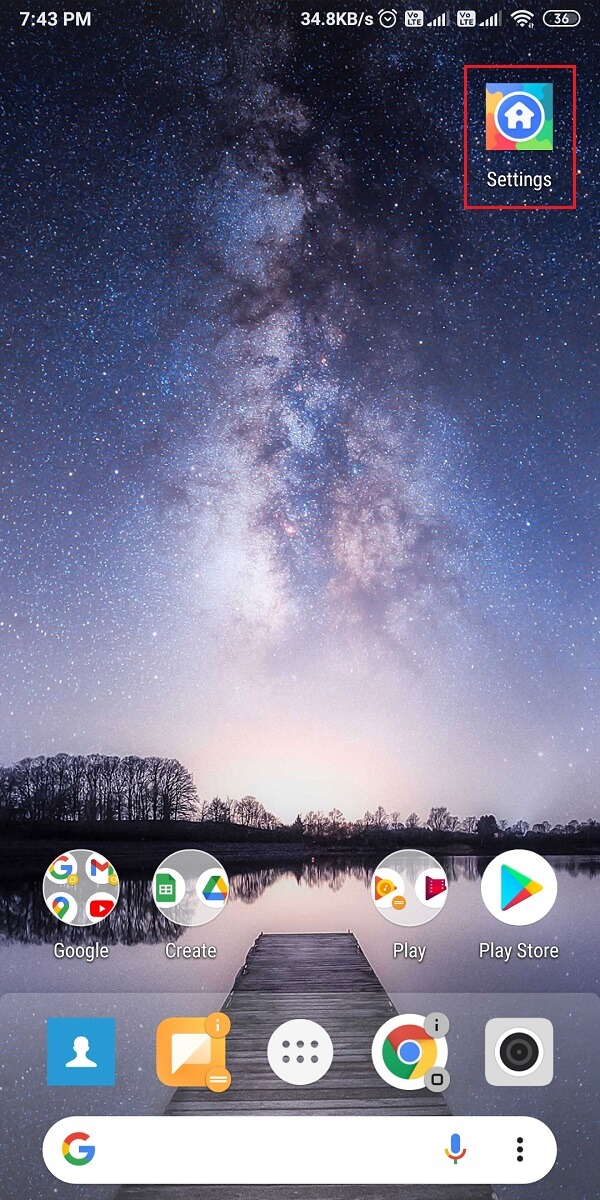
Task: Launch the Play Store app
Action: [518, 888]
